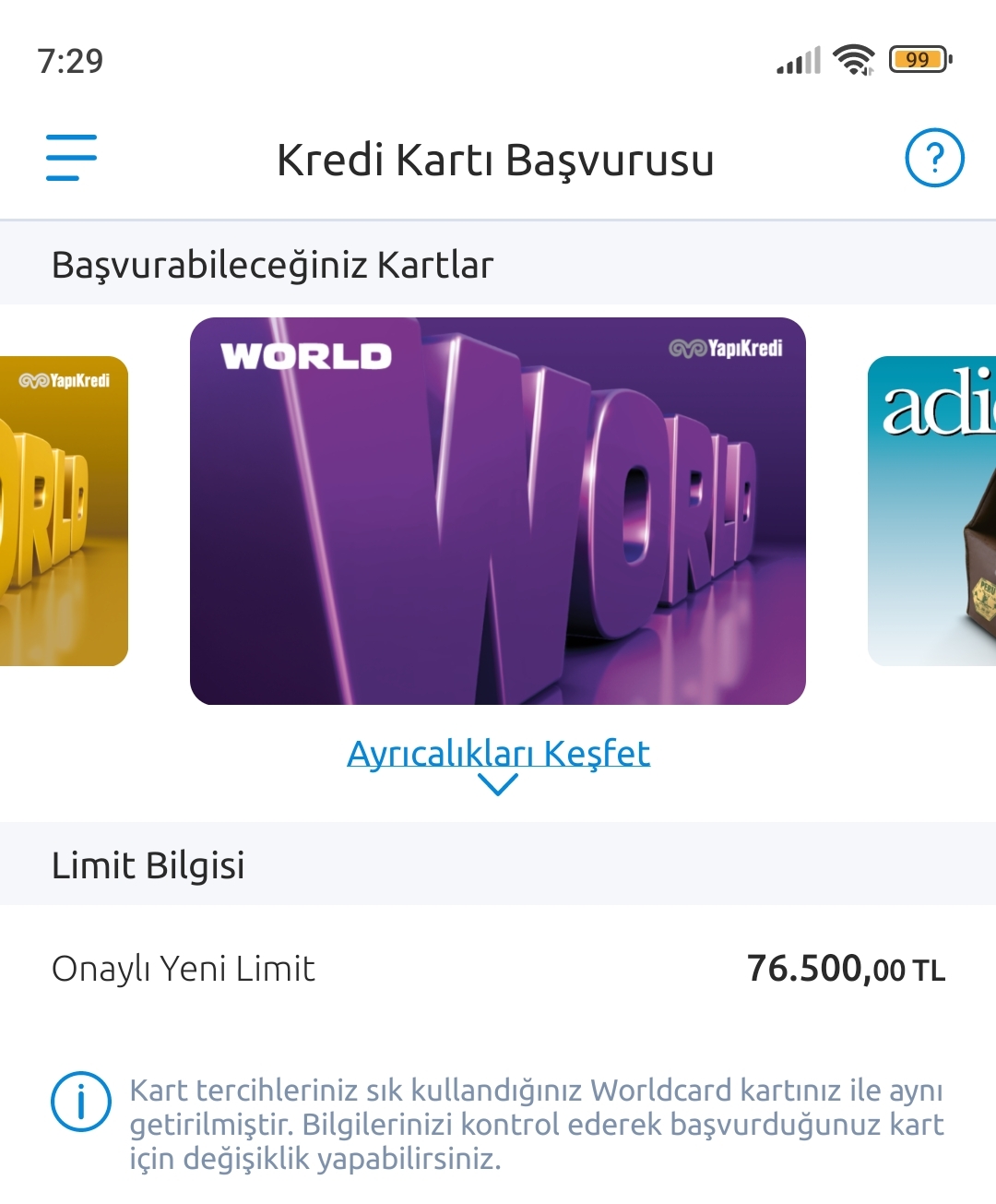Open the Ayrıcalıkları Keşfet link
Screen dimensions: 996x1204
tap(498, 753)
